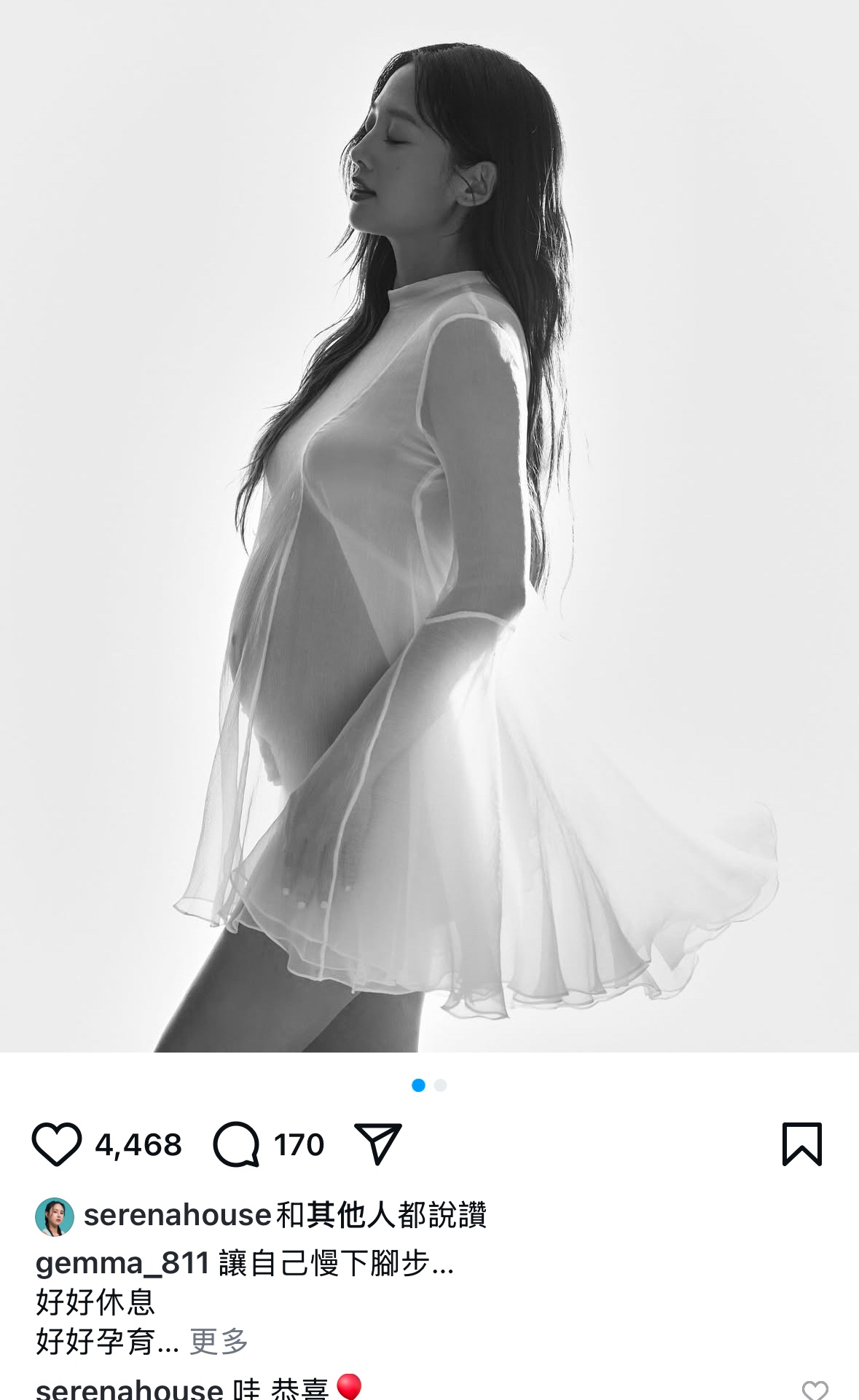Viewport: 859px width, 1400px height.
Task: Like serenahouse's comment with the small heart
Action: click(x=814, y=1390)
